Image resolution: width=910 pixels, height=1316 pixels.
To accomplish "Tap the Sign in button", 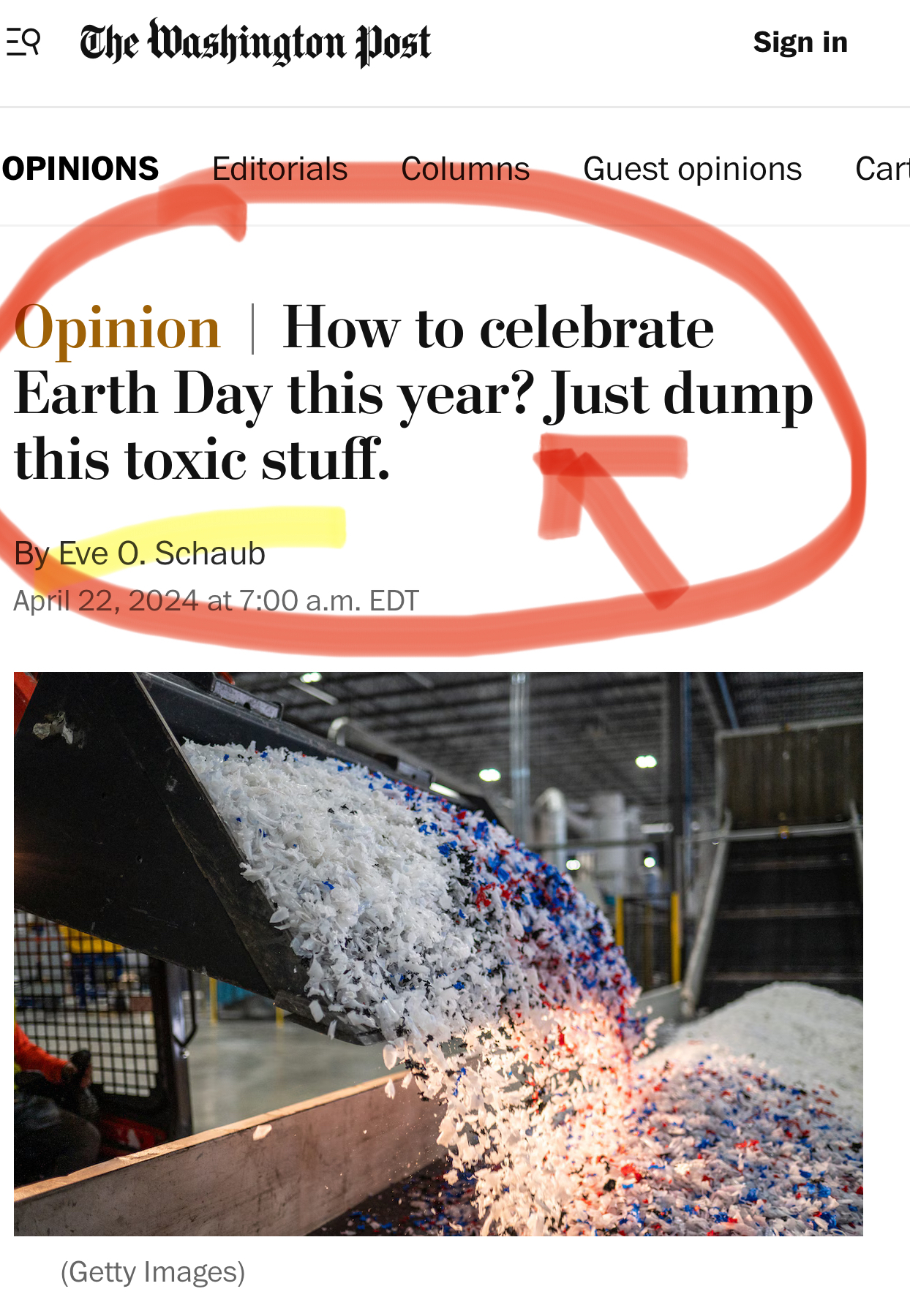I will click(800, 42).
